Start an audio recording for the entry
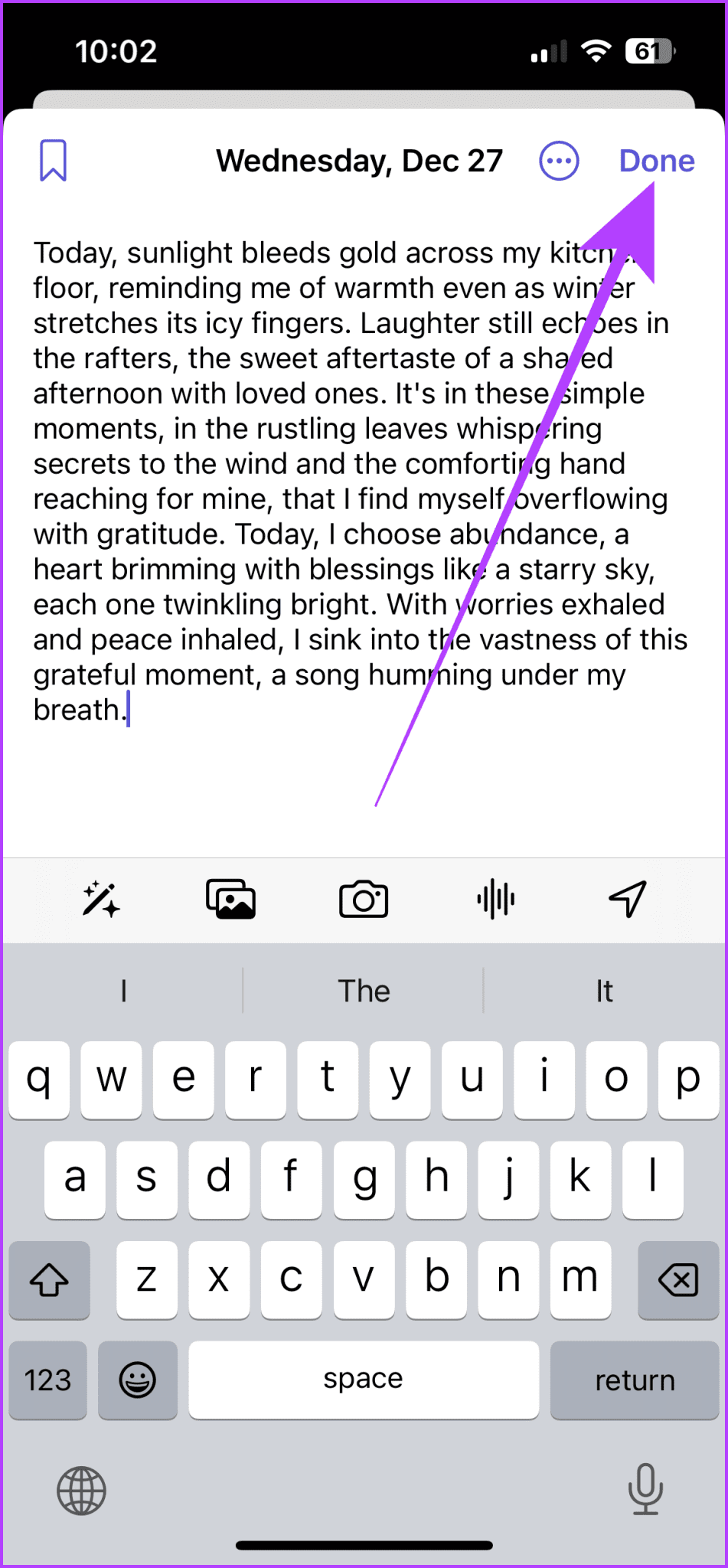 tap(495, 899)
